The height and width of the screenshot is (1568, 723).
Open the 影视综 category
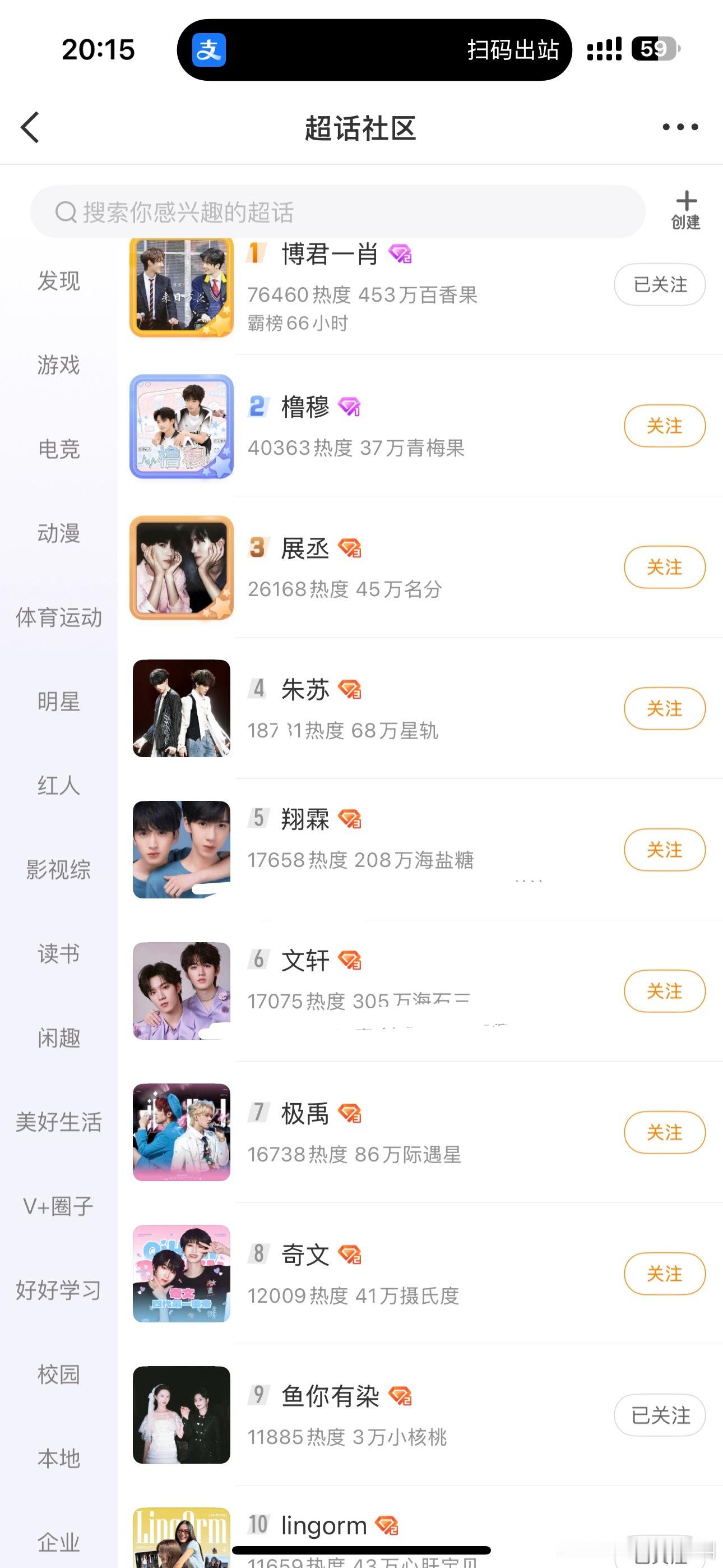click(x=58, y=869)
